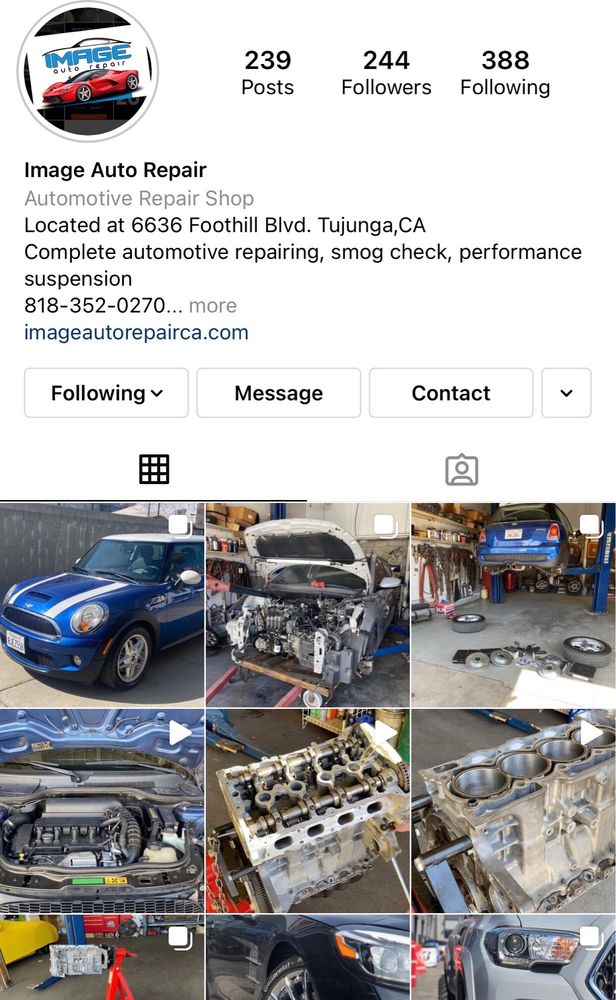616x1000 pixels.
Task: Open the red jack stand shop post
Action: 102,957
